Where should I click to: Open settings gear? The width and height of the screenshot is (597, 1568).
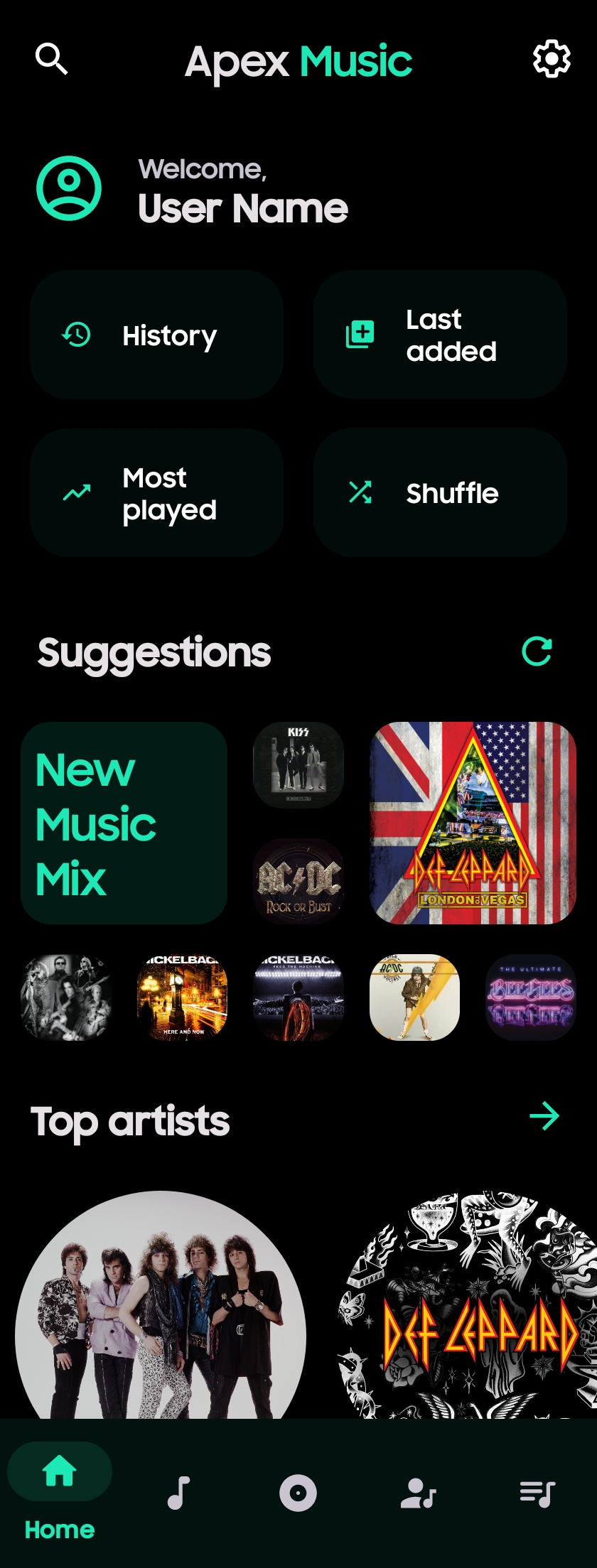click(552, 59)
